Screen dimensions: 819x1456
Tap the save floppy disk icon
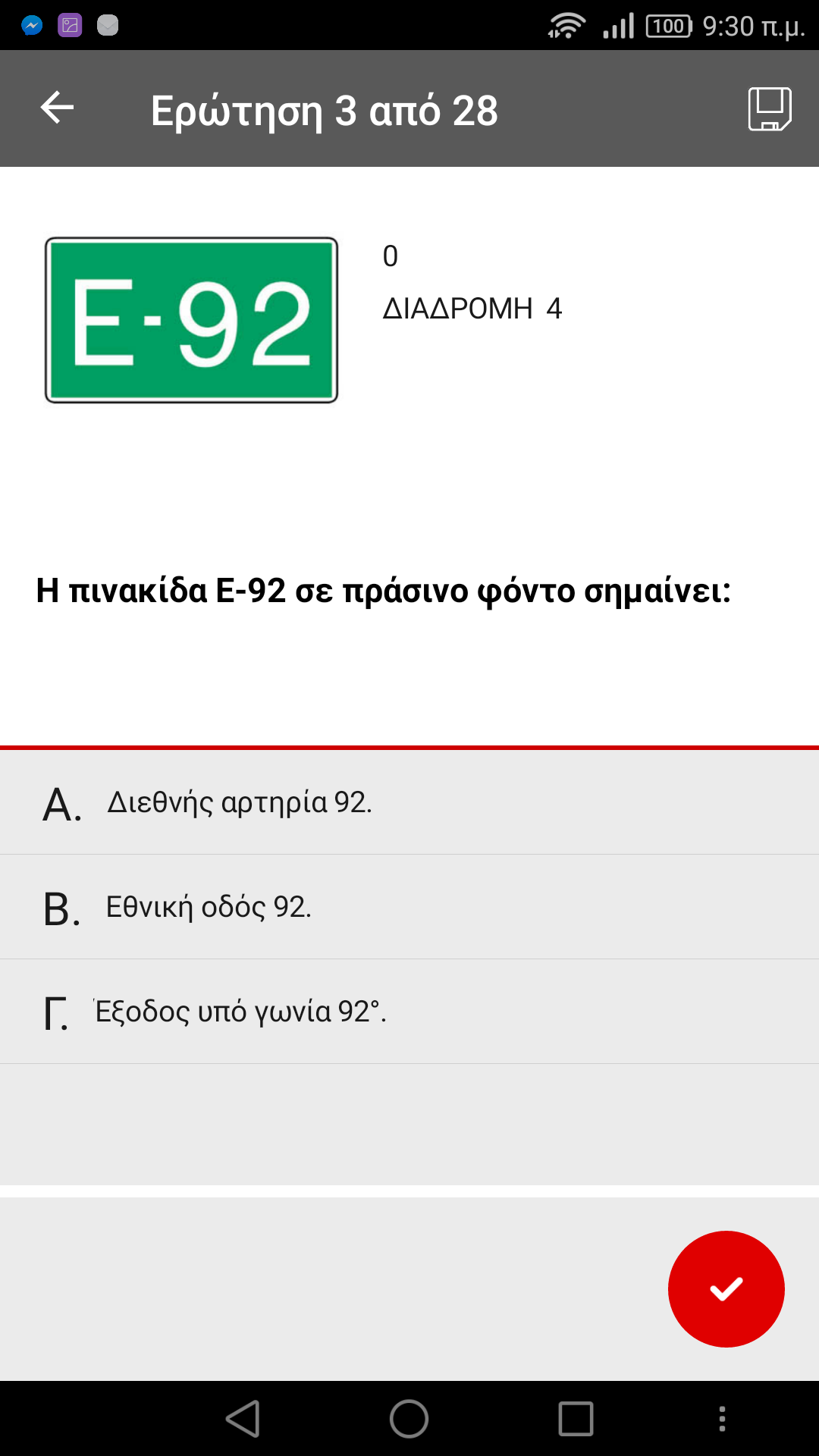click(770, 109)
